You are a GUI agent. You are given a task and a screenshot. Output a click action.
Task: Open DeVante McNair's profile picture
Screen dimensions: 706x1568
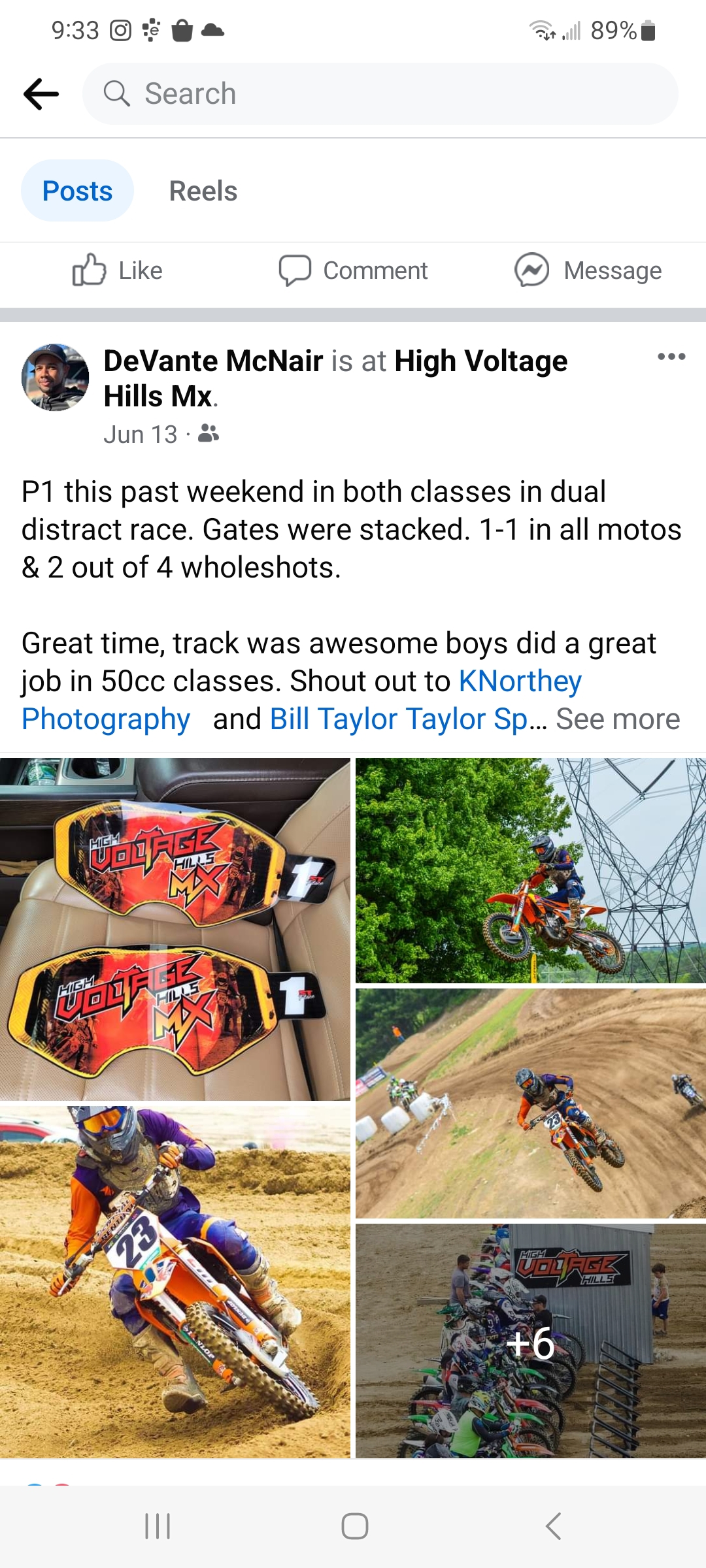pyautogui.click(x=55, y=377)
